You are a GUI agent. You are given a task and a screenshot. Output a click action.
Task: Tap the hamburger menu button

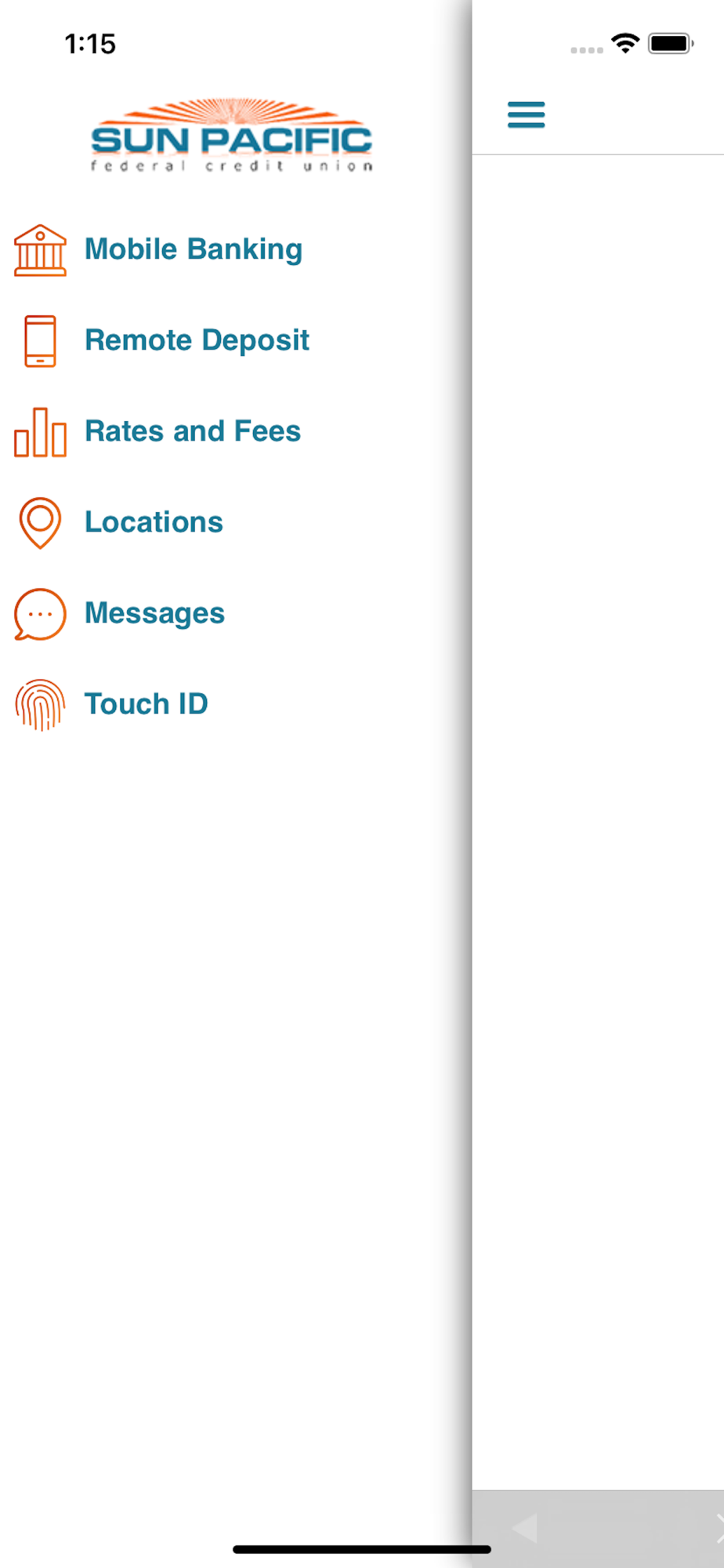[x=527, y=115]
